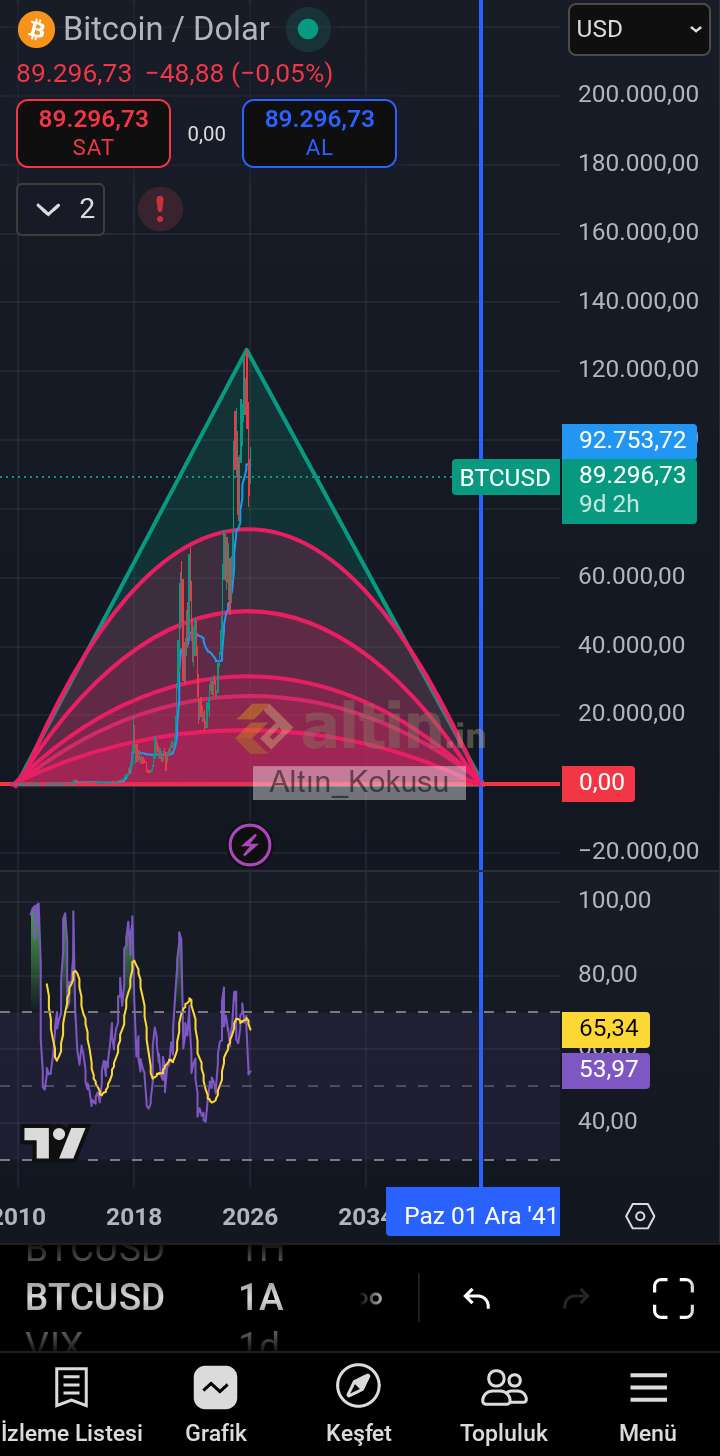
Task: Open the Keşfet tab
Action: click(359, 1405)
